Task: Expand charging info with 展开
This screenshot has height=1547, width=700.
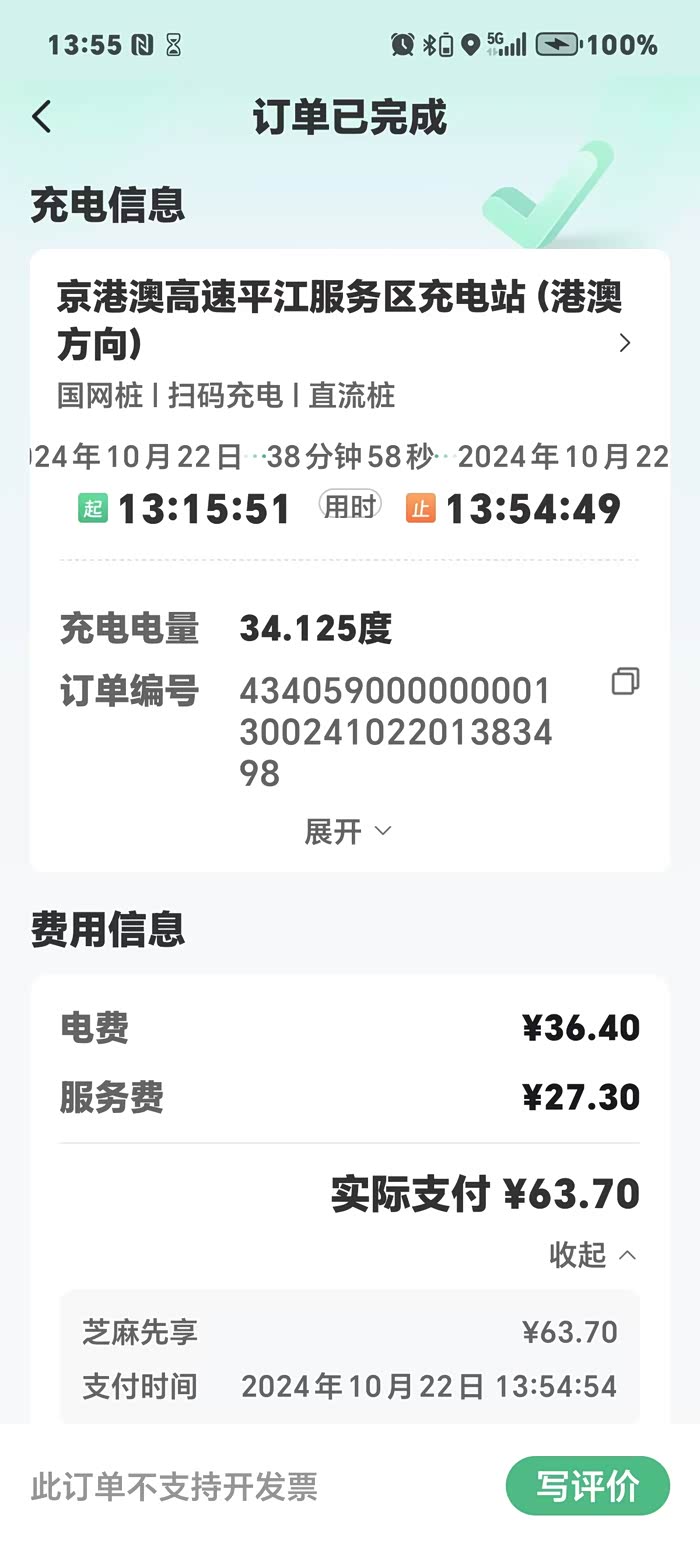Action: [348, 831]
